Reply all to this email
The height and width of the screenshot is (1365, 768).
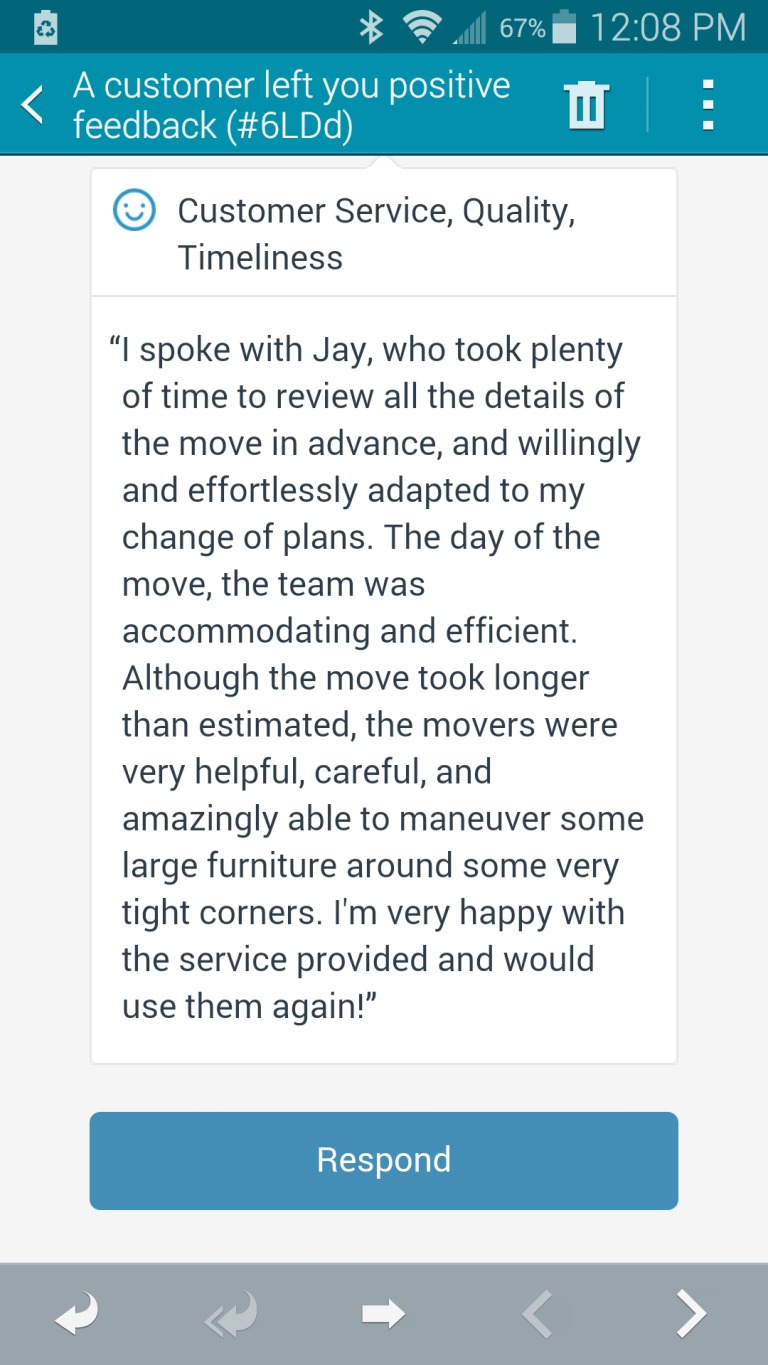pyautogui.click(x=231, y=1314)
